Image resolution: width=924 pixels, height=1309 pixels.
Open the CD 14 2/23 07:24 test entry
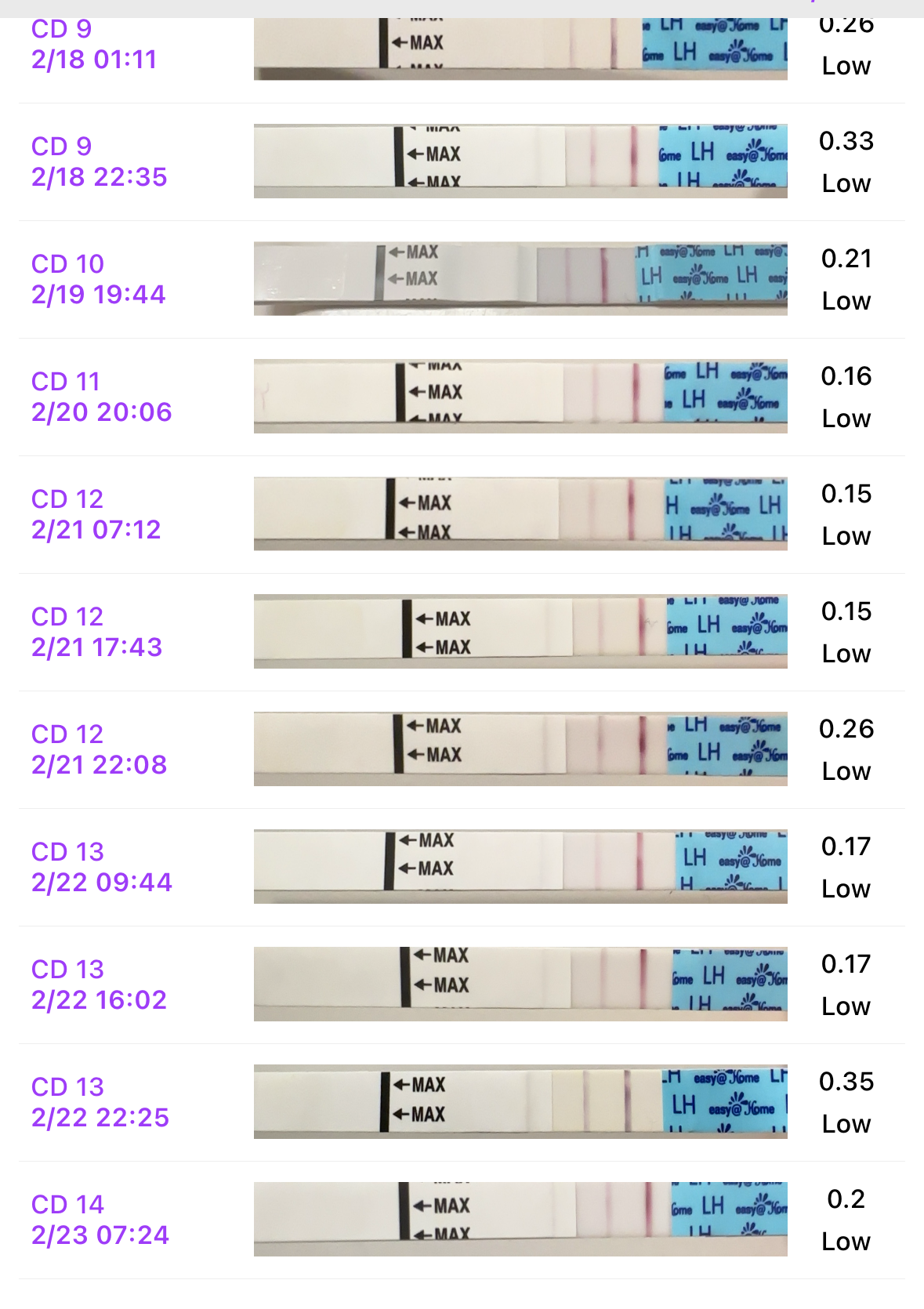click(462, 1220)
